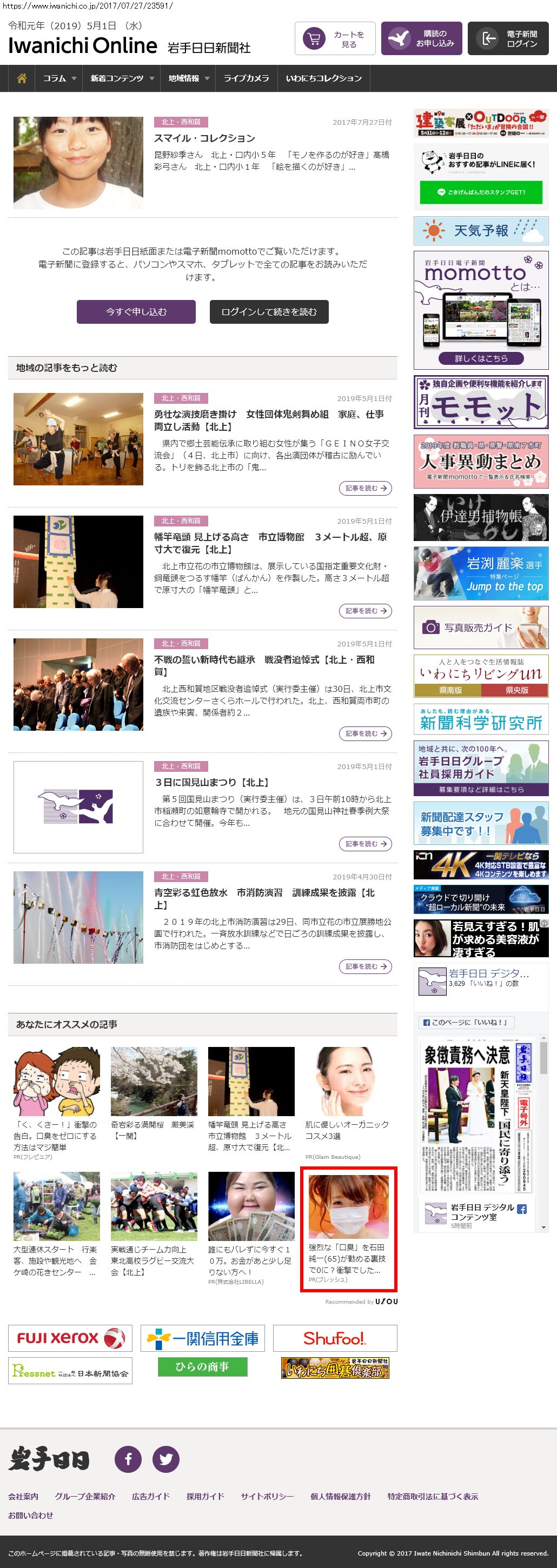The height and width of the screenshot is (1568, 557).
Task: Open the カートを見る cart button
Action: coord(335,39)
